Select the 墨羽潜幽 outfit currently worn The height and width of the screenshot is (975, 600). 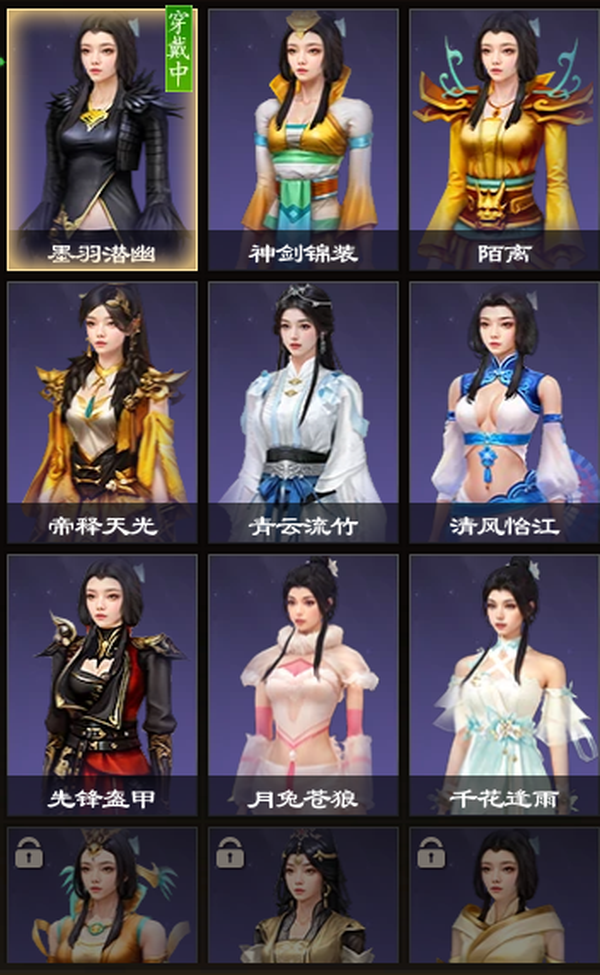[x=103, y=140]
